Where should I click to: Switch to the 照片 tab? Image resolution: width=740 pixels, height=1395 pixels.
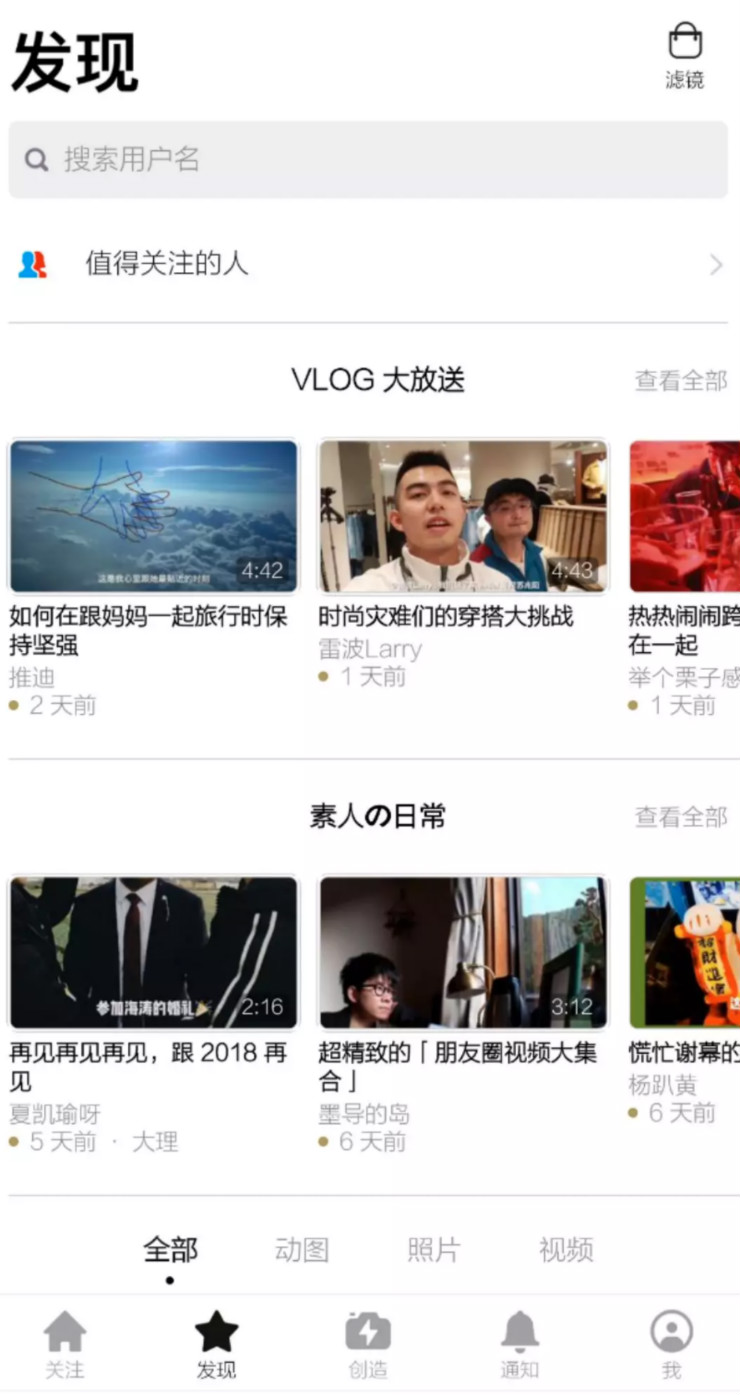pos(434,1250)
